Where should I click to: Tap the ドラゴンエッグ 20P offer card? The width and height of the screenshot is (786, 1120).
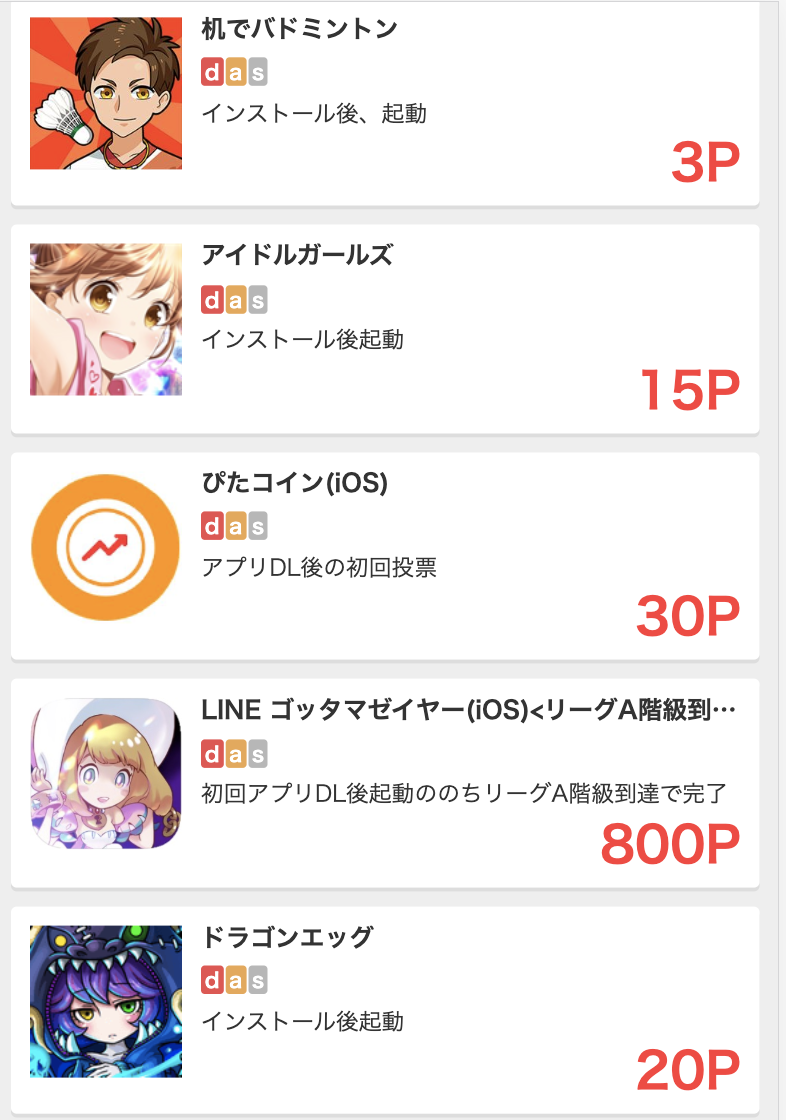pos(385,1010)
